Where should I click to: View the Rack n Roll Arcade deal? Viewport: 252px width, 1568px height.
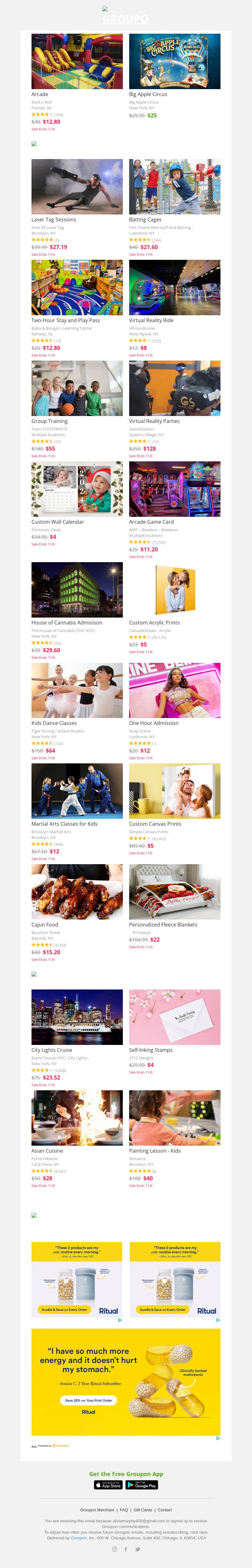[77, 61]
